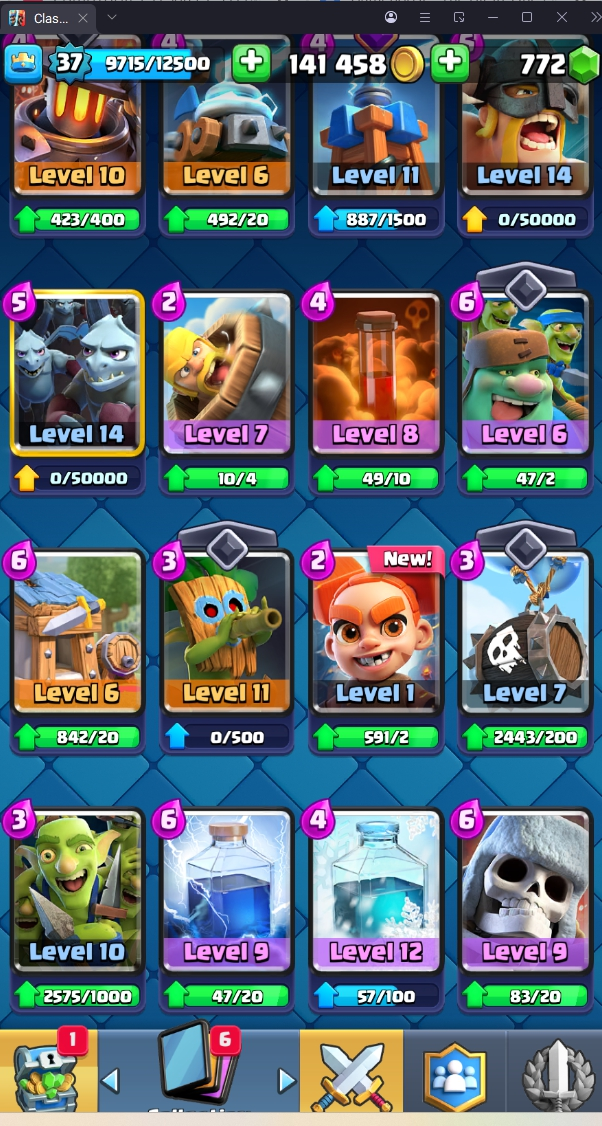
Task: Close the emulator window
Action: click(x=562, y=17)
